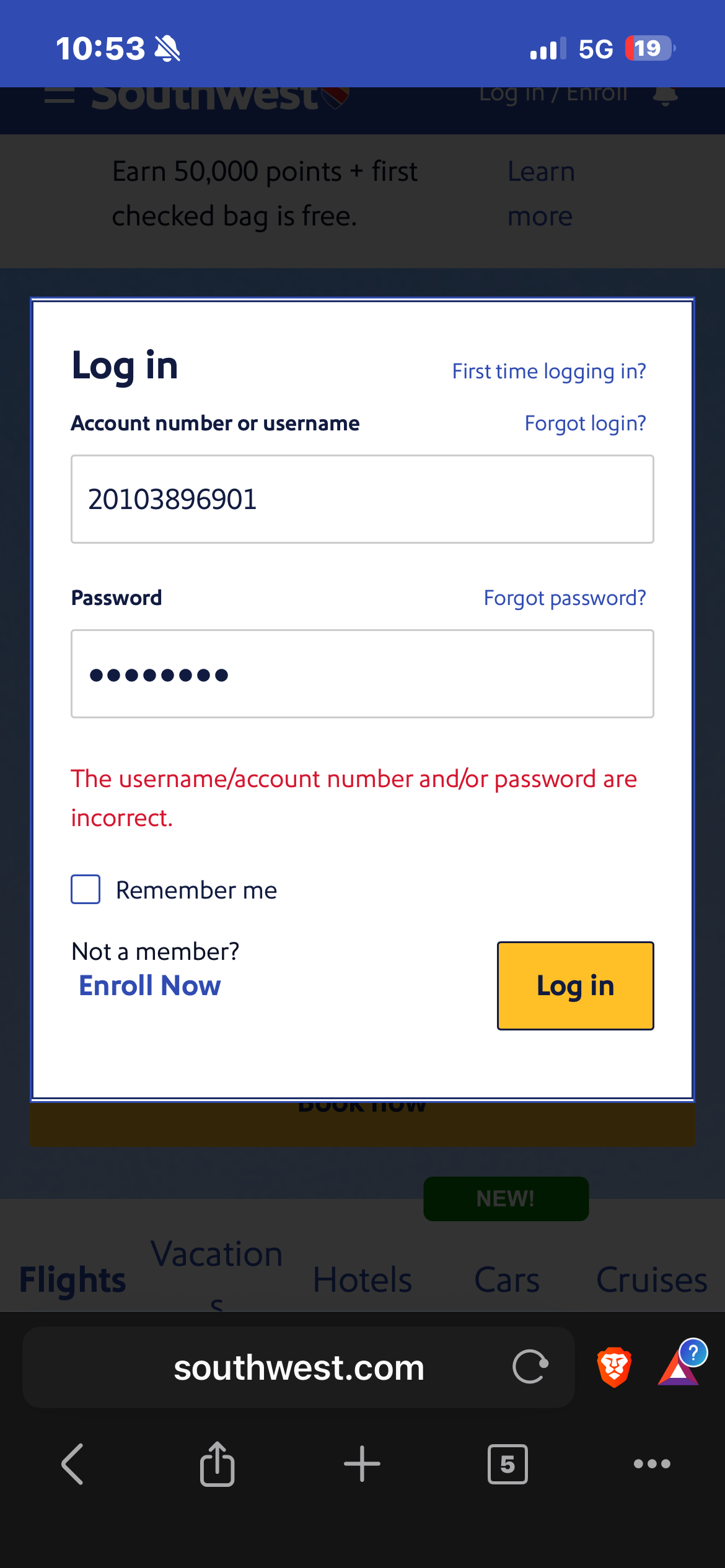725x1568 pixels.
Task: Tap the southwest.com address bar
Action: tap(299, 1367)
